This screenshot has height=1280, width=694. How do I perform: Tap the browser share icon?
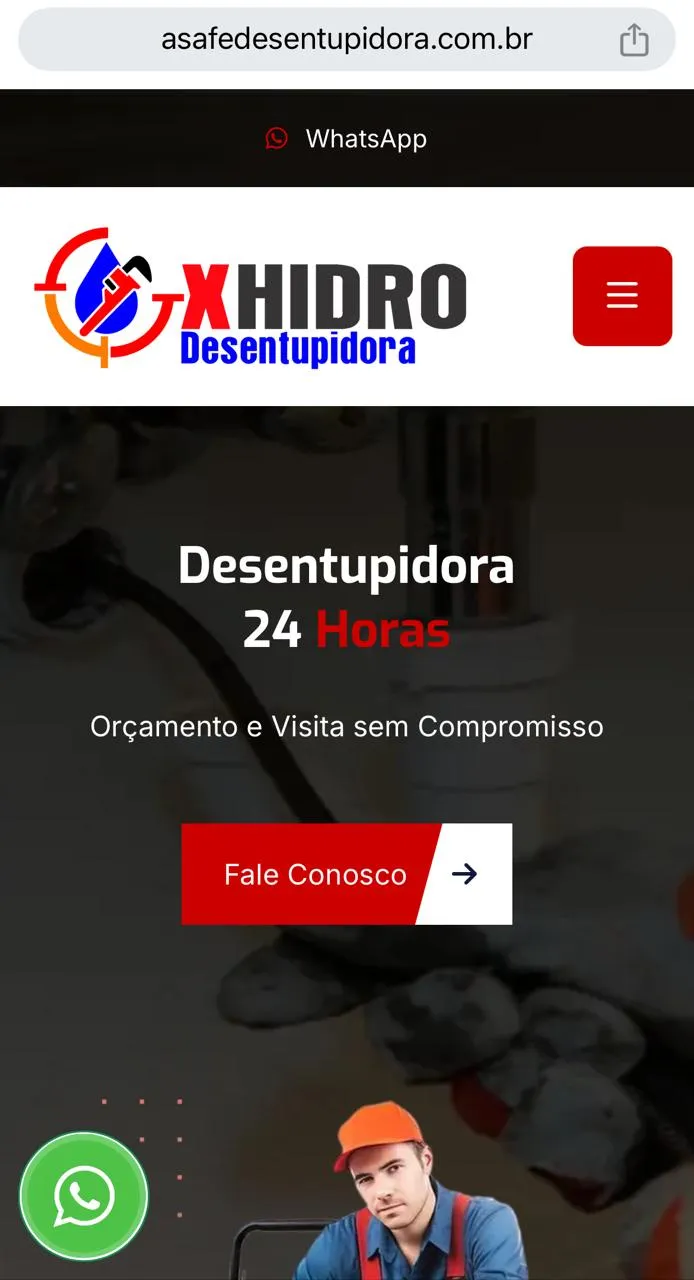click(x=634, y=40)
